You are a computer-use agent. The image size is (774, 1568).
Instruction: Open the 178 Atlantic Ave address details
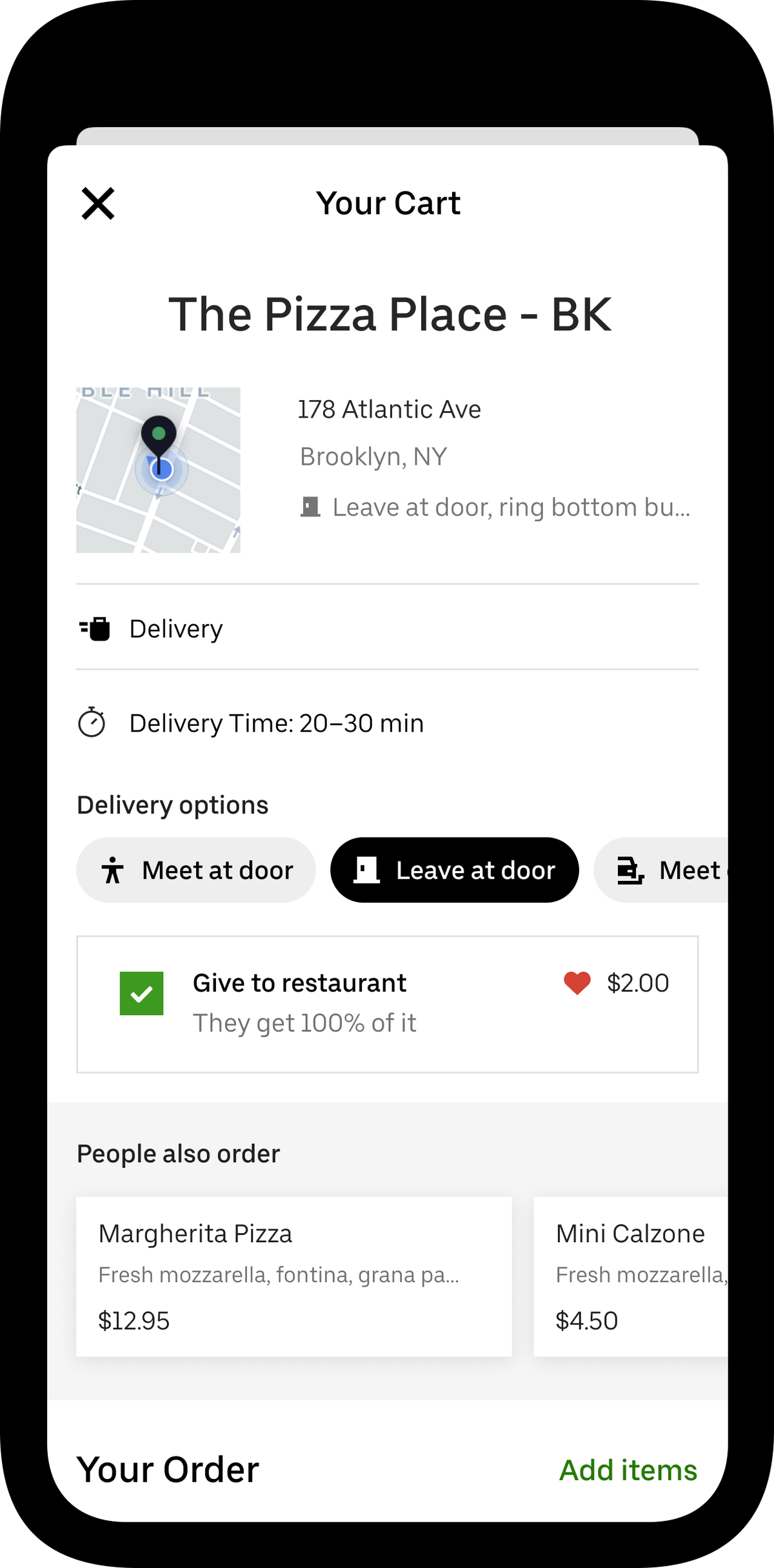point(389,409)
